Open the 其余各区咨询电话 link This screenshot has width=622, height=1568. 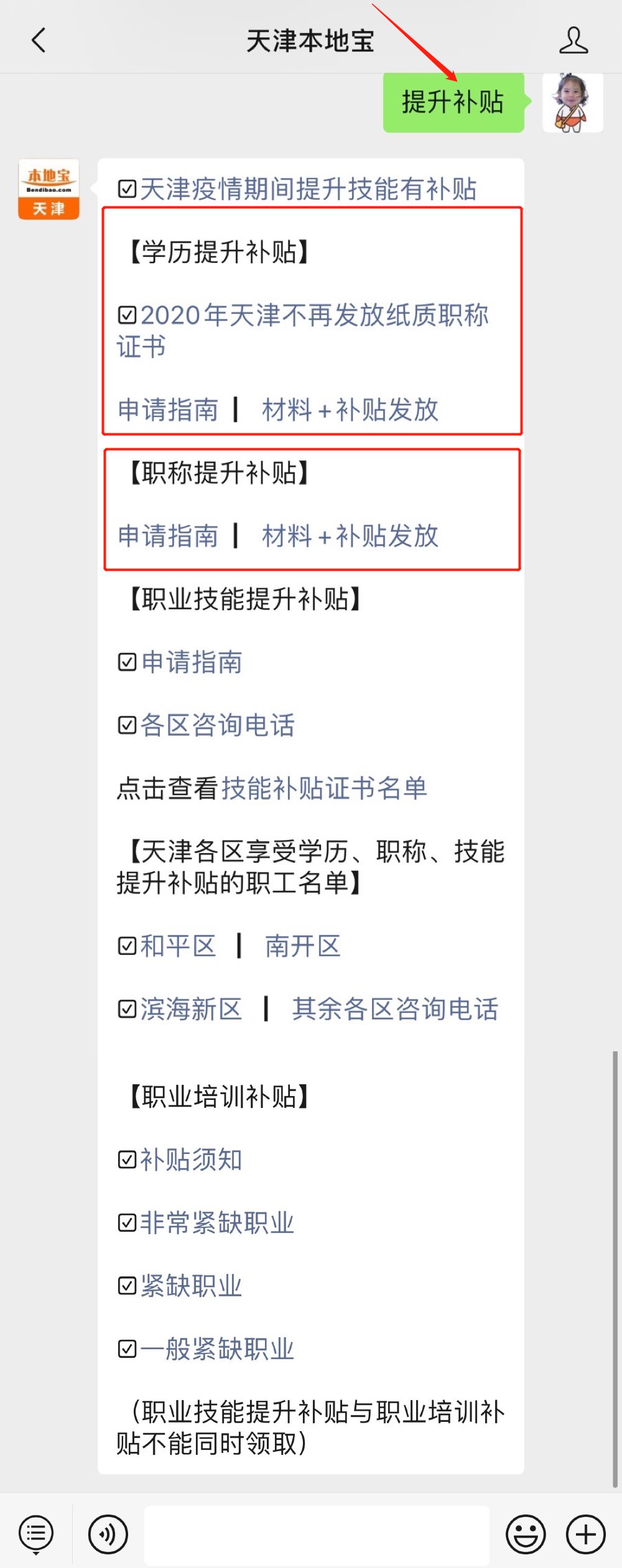pyautogui.click(x=395, y=1009)
